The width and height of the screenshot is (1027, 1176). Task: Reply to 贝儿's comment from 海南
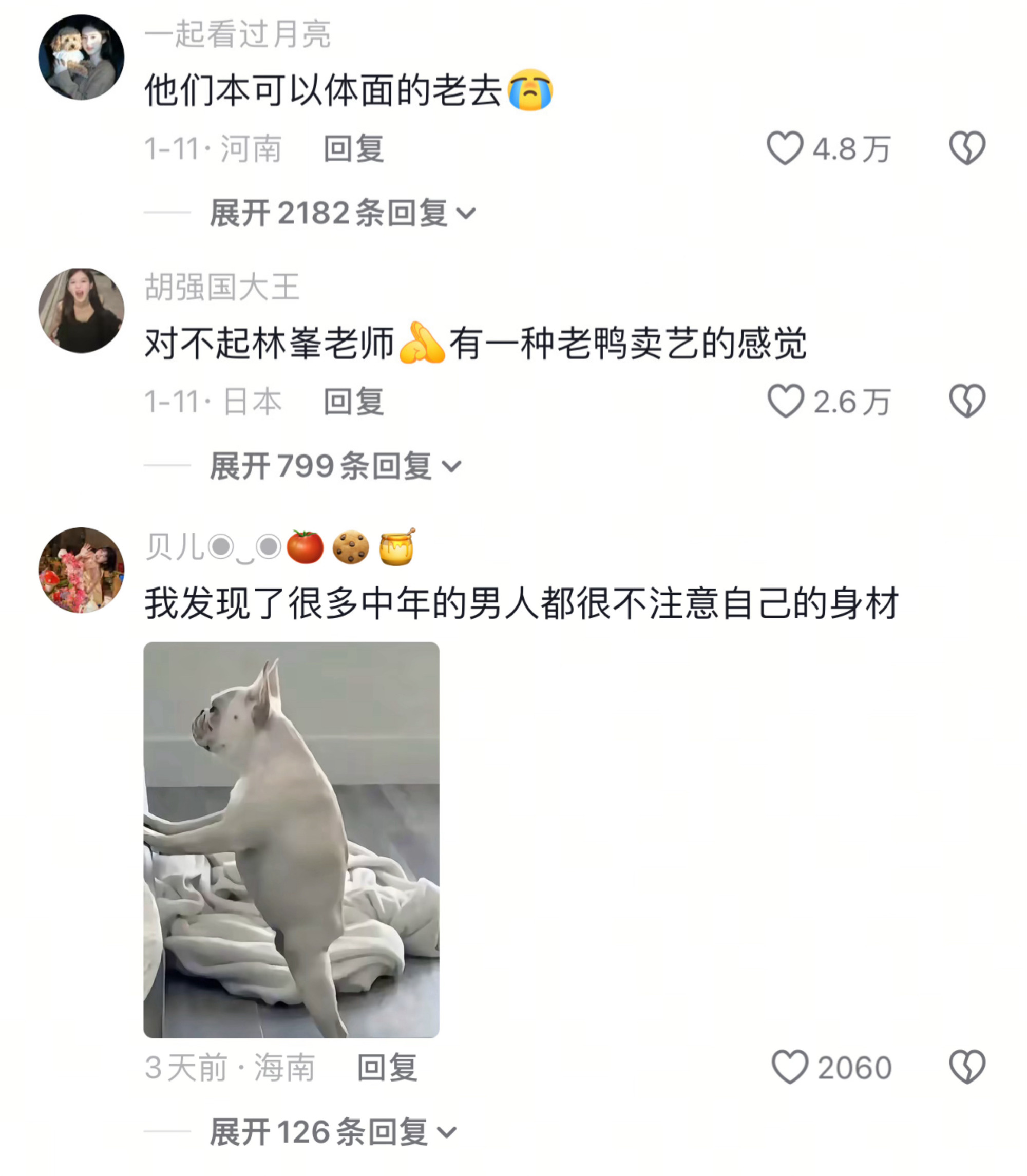click(x=387, y=1068)
